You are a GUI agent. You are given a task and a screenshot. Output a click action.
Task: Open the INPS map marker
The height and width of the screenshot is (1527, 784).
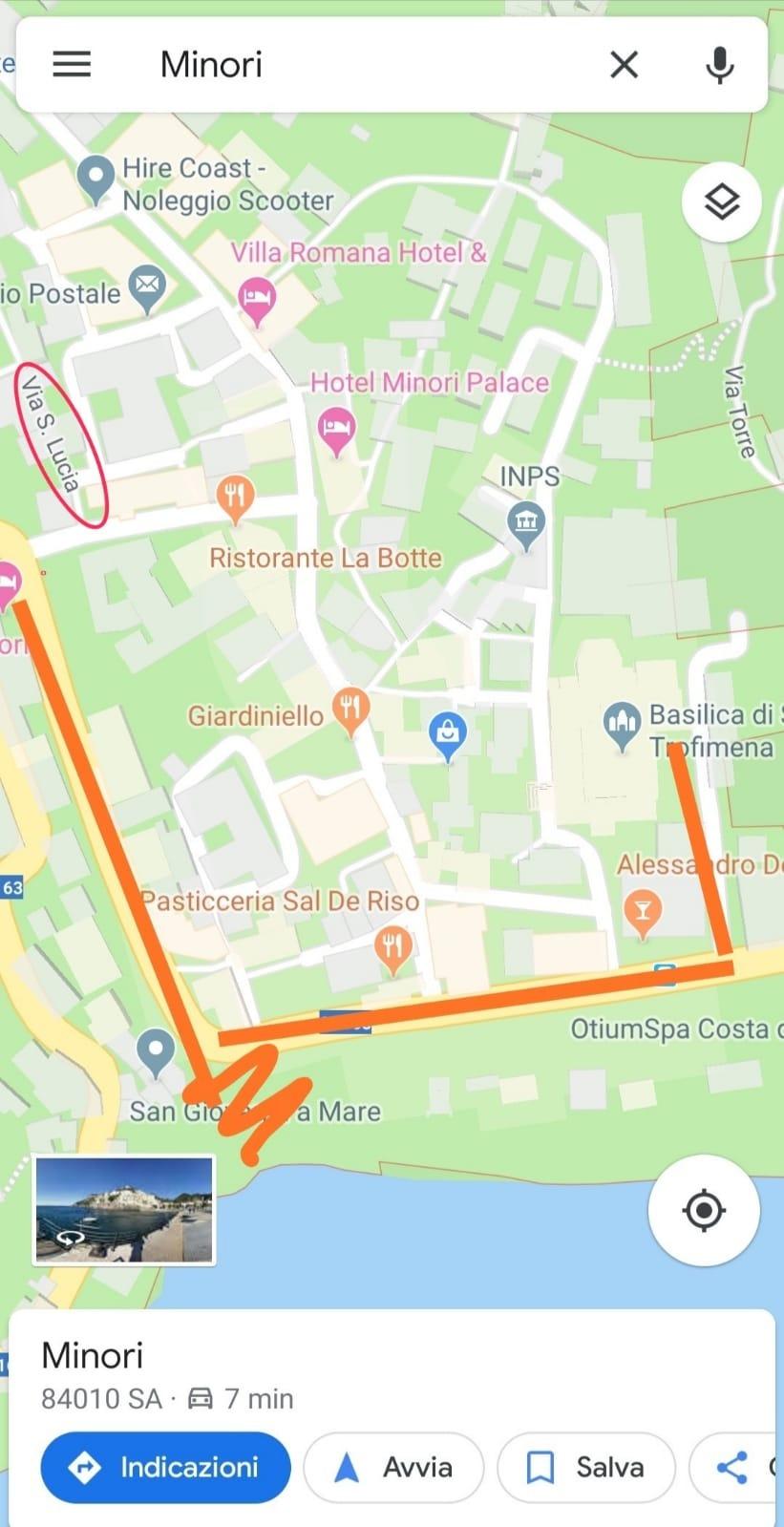(526, 527)
